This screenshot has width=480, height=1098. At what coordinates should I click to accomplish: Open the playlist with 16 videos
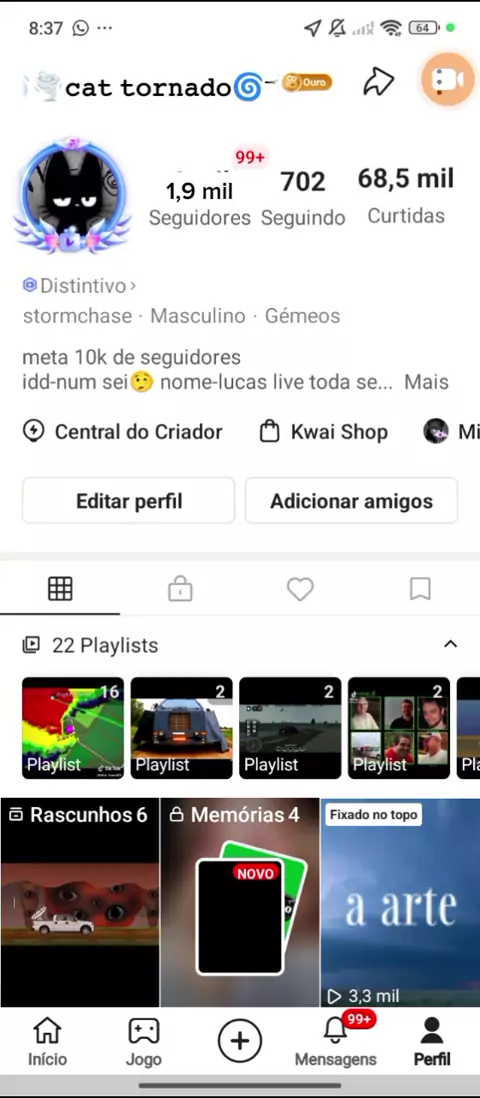[73, 728]
